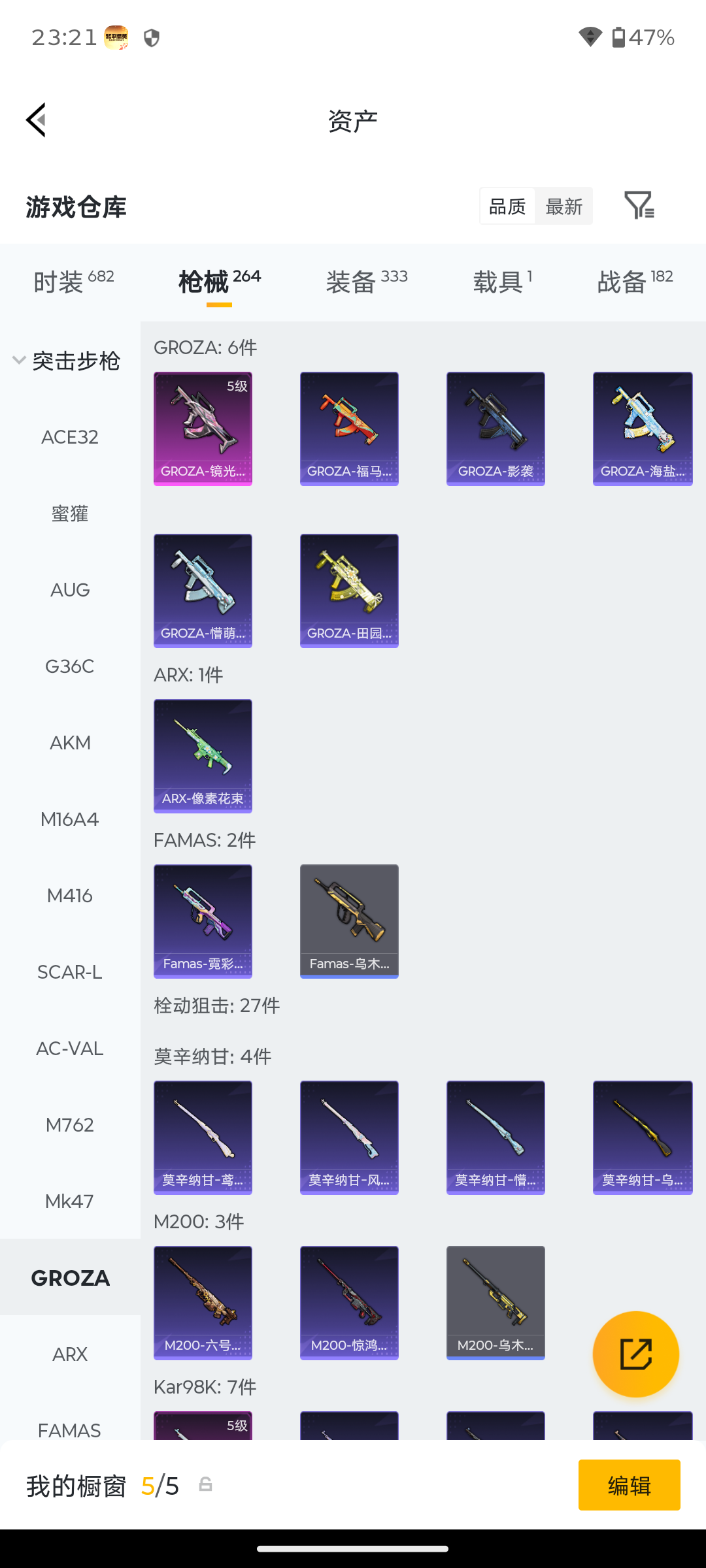Select AKM in the side list
Screen dimensions: 706x1568
tap(70, 743)
